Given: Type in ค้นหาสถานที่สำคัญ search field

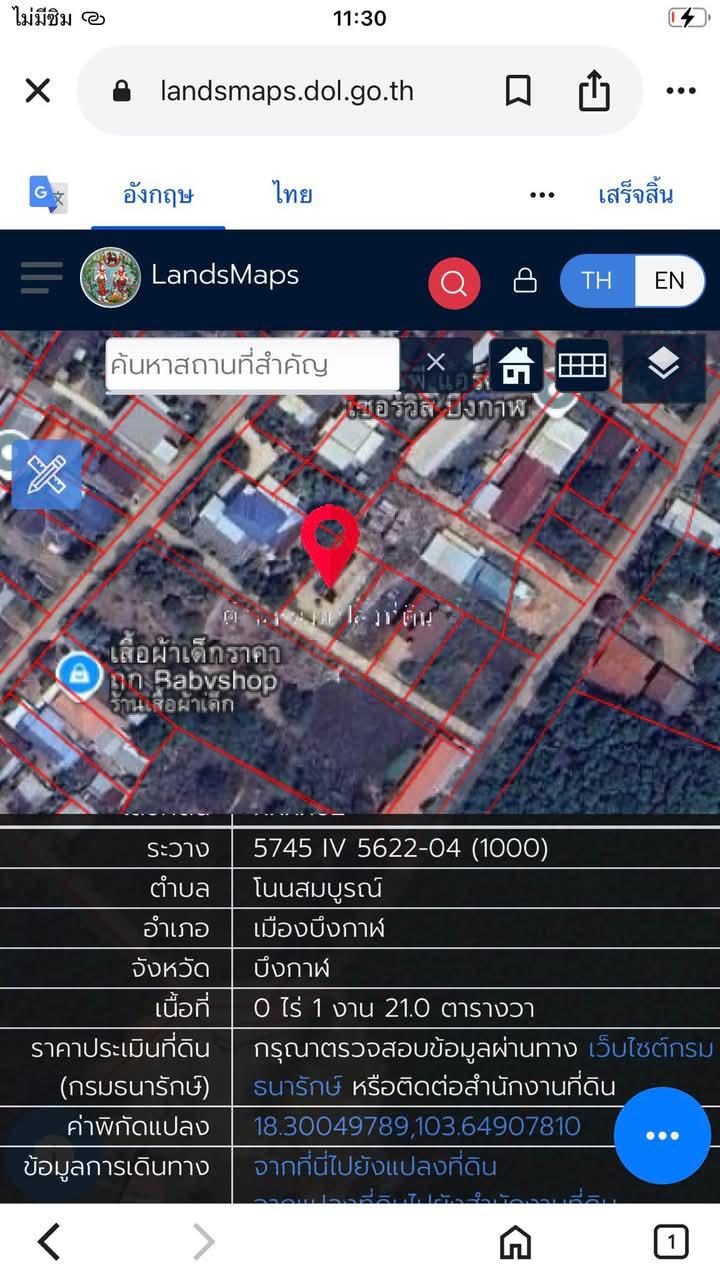Looking at the screenshot, I should pyautogui.click(x=253, y=364).
